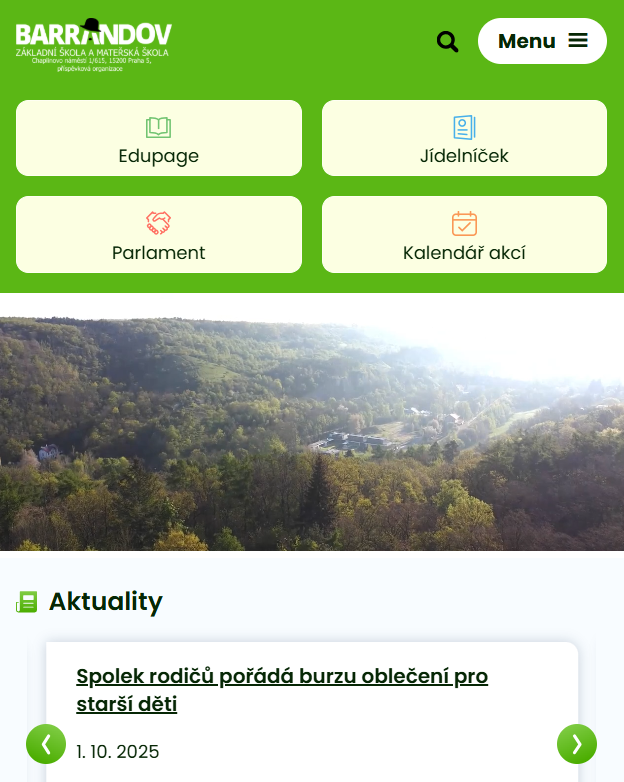Image resolution: width=624 pixels, height=782 pixels.
Task: Show the previous news slide
Action: [46, 743]
